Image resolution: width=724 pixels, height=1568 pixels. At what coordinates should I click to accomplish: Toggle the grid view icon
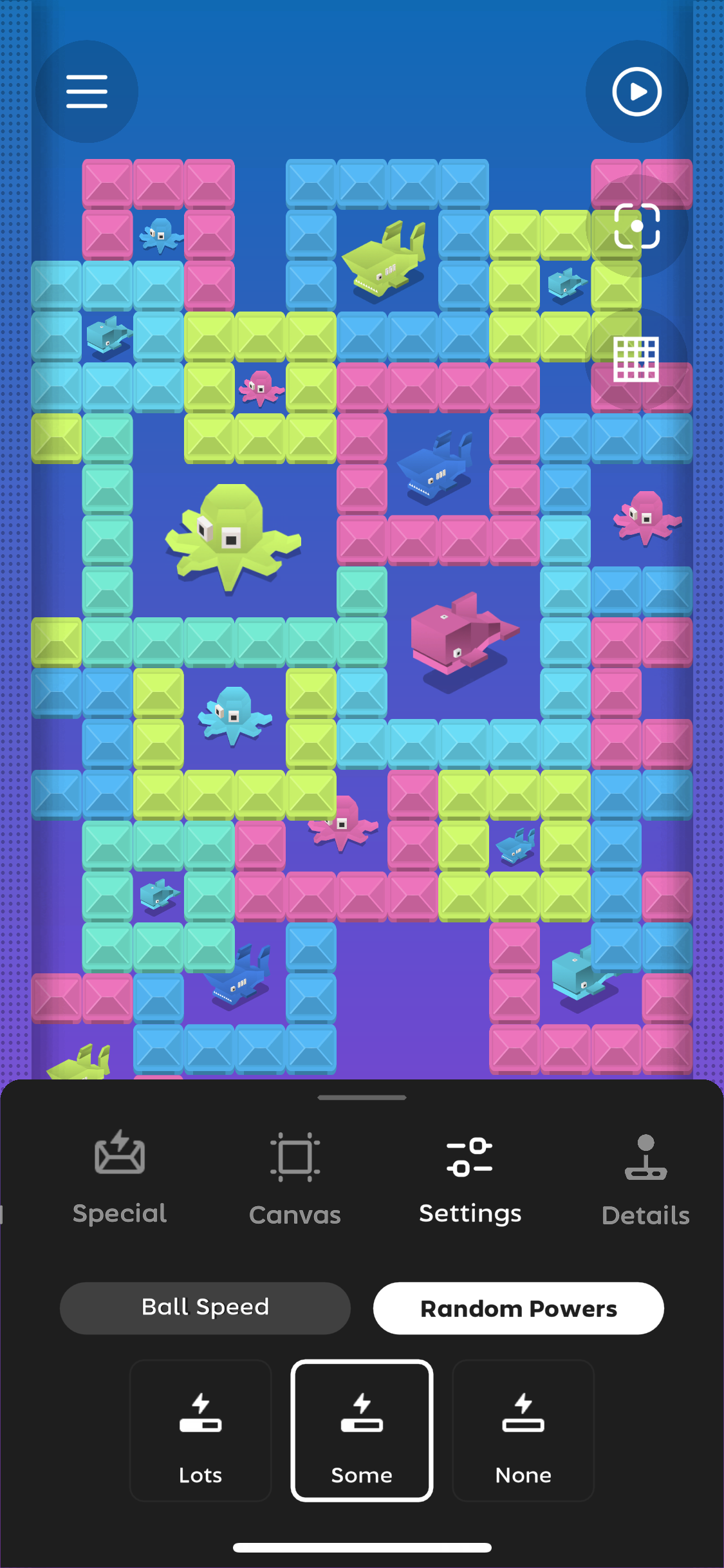click(636, 359)
